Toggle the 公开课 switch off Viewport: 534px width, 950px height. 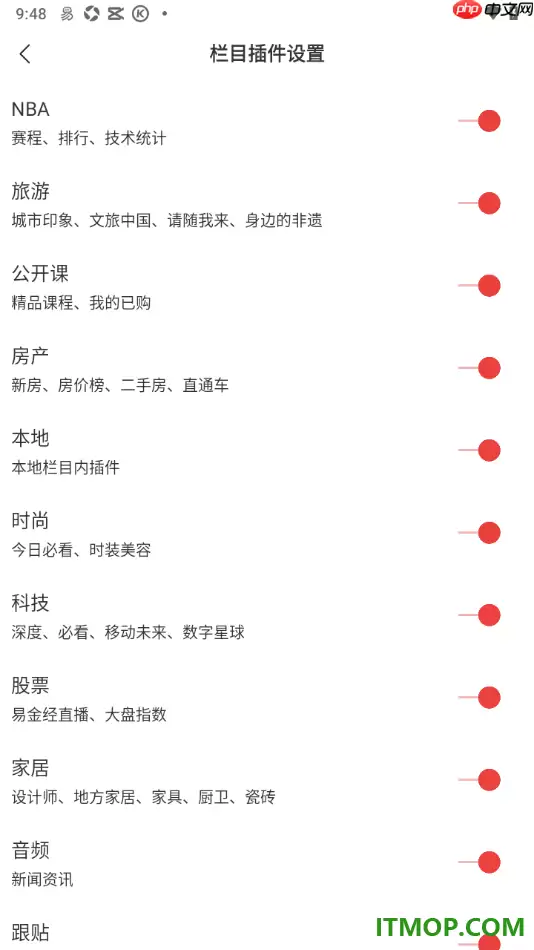click(479, 285)
